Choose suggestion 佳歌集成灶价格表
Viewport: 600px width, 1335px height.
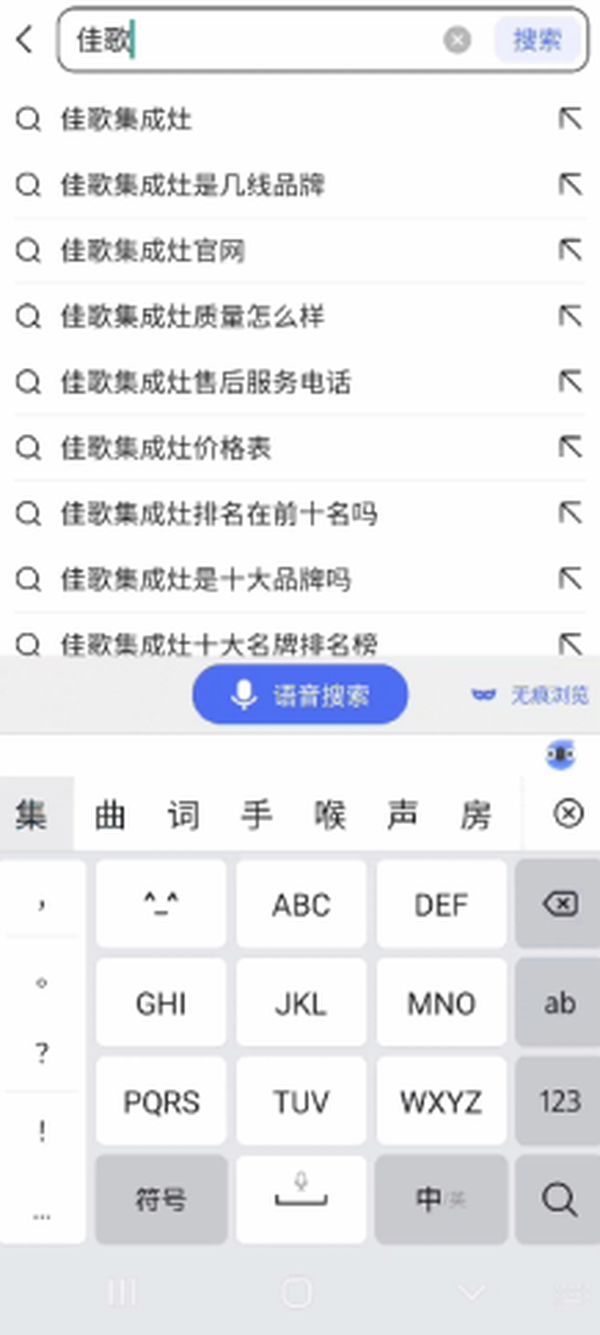coord(300,448)
